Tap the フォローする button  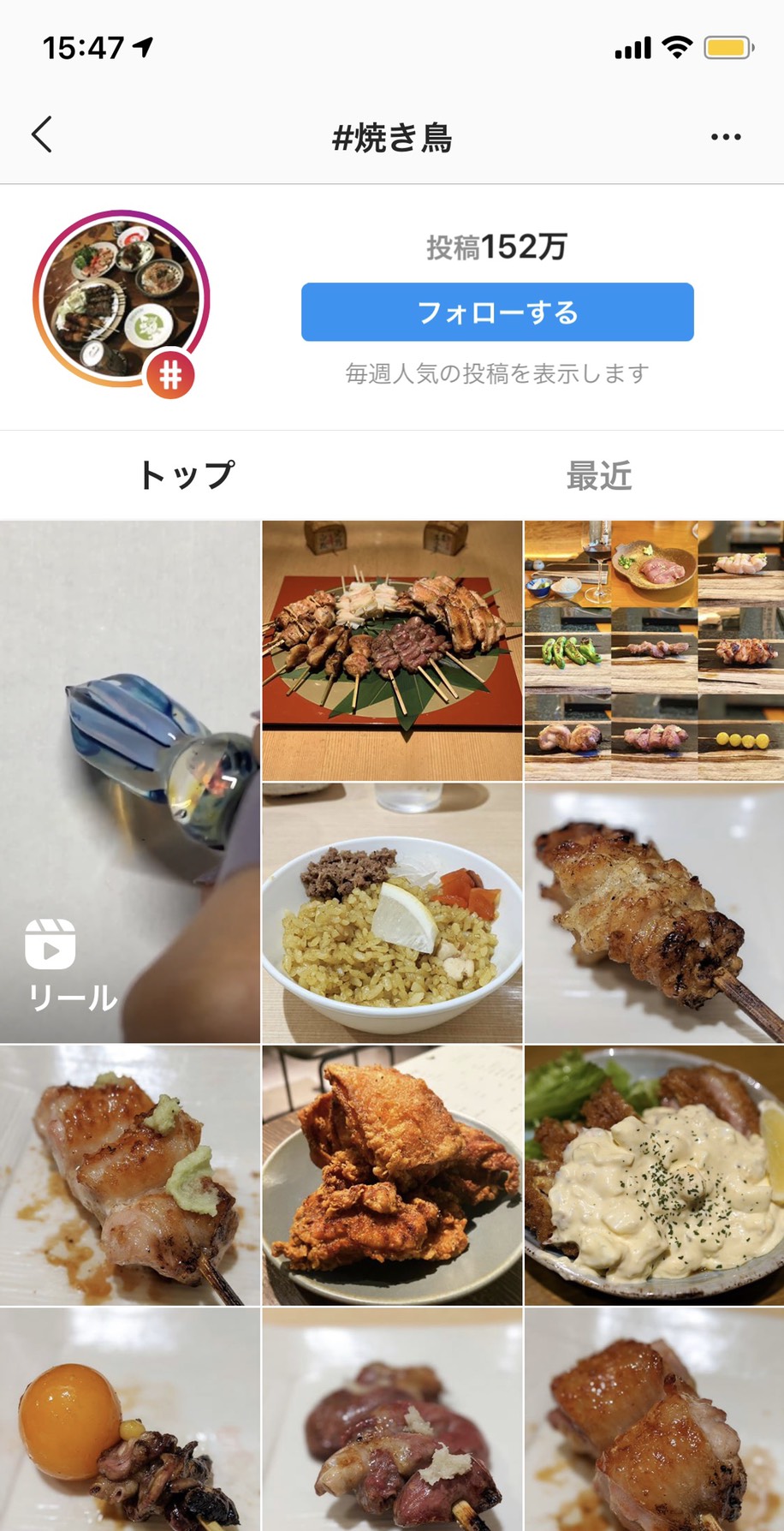pyautogui.click(x=496, y=312)
